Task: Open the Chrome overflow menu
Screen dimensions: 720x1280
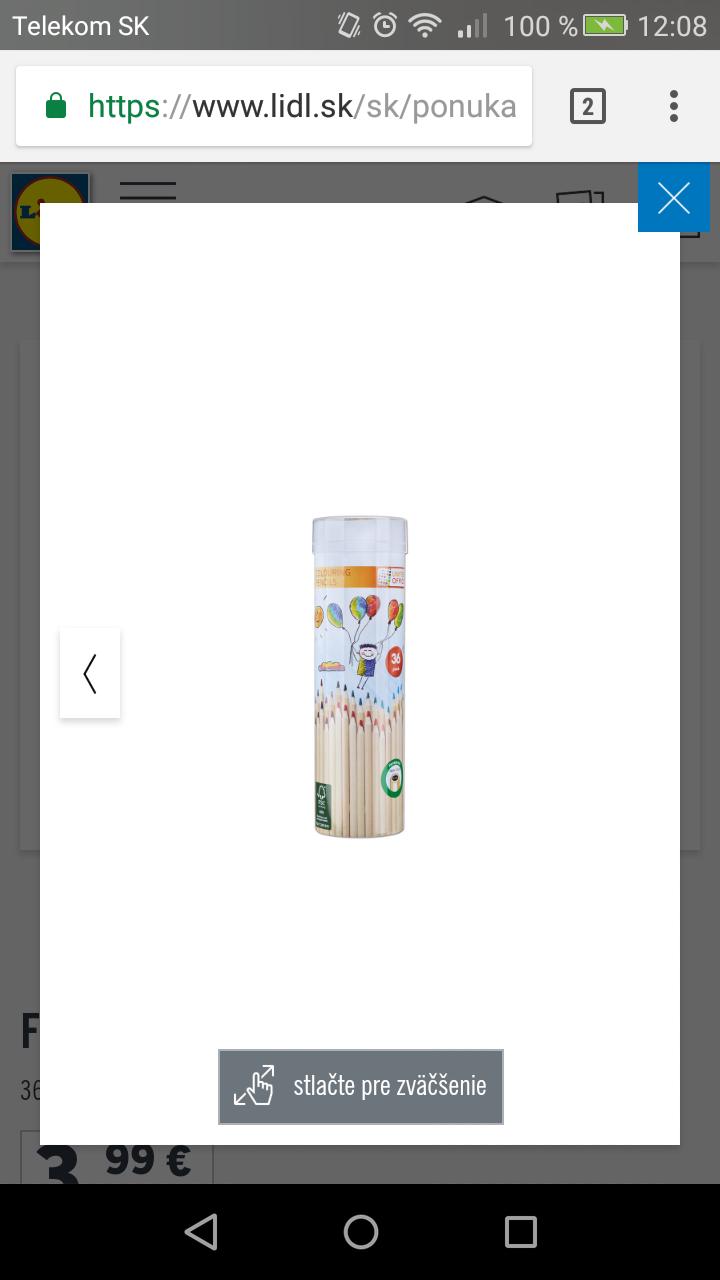Action: 674,106
